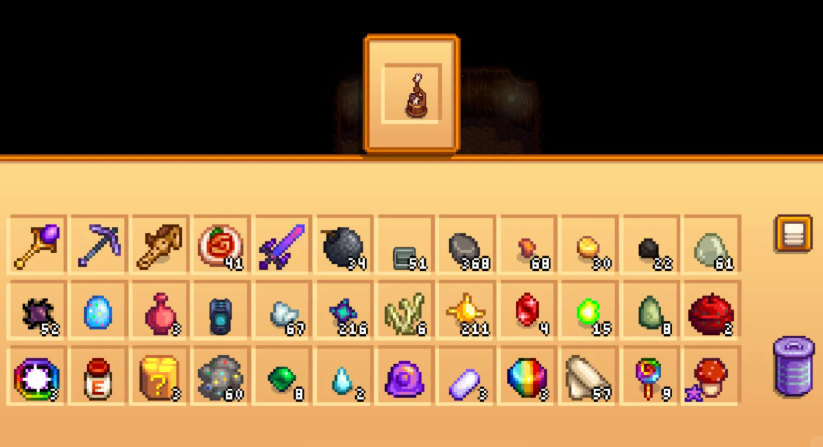
Task: Select the red ruby gem
Action: (x=527, y=311)
